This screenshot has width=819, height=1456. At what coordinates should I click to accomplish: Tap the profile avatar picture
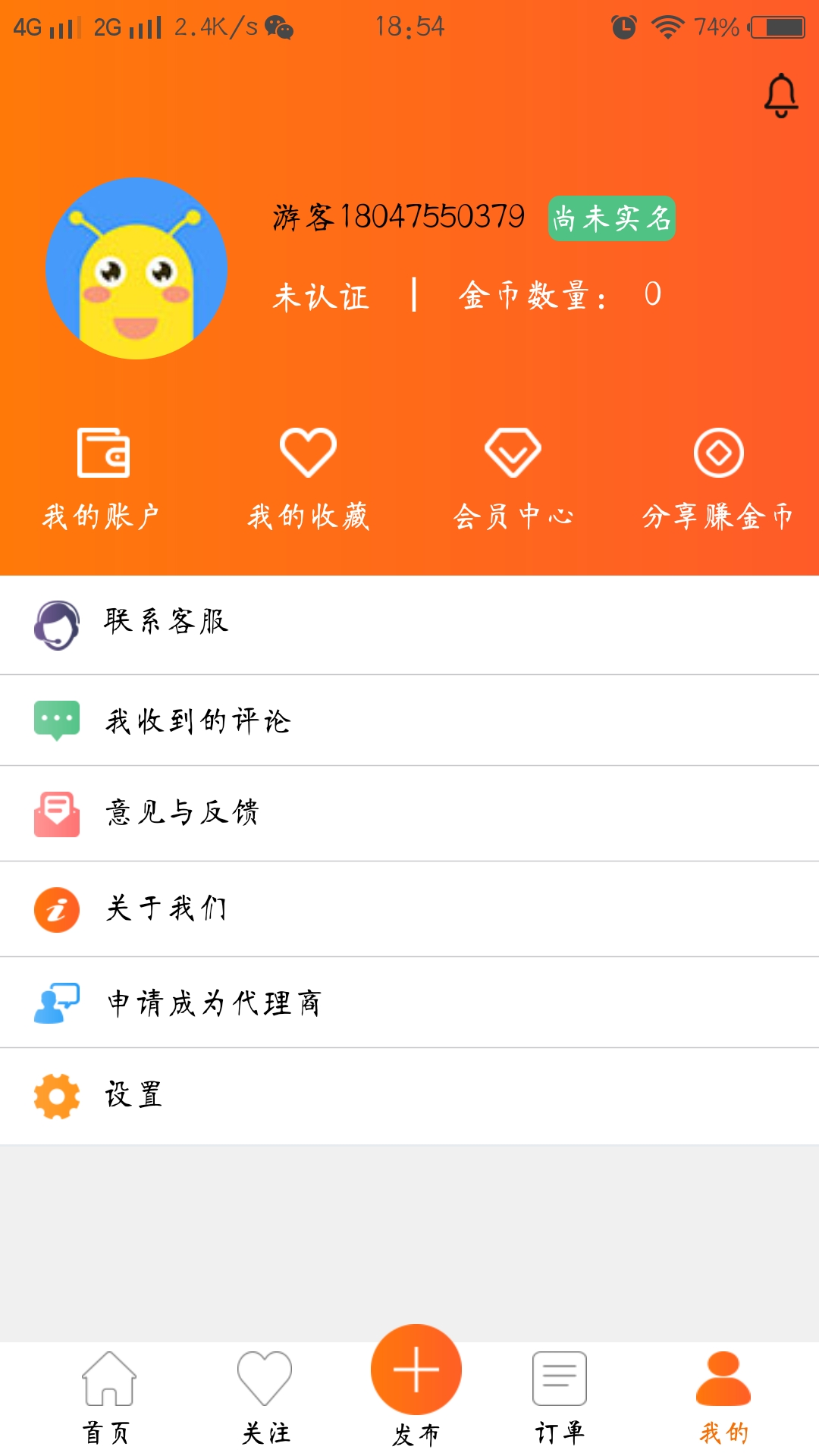point(136,268)
